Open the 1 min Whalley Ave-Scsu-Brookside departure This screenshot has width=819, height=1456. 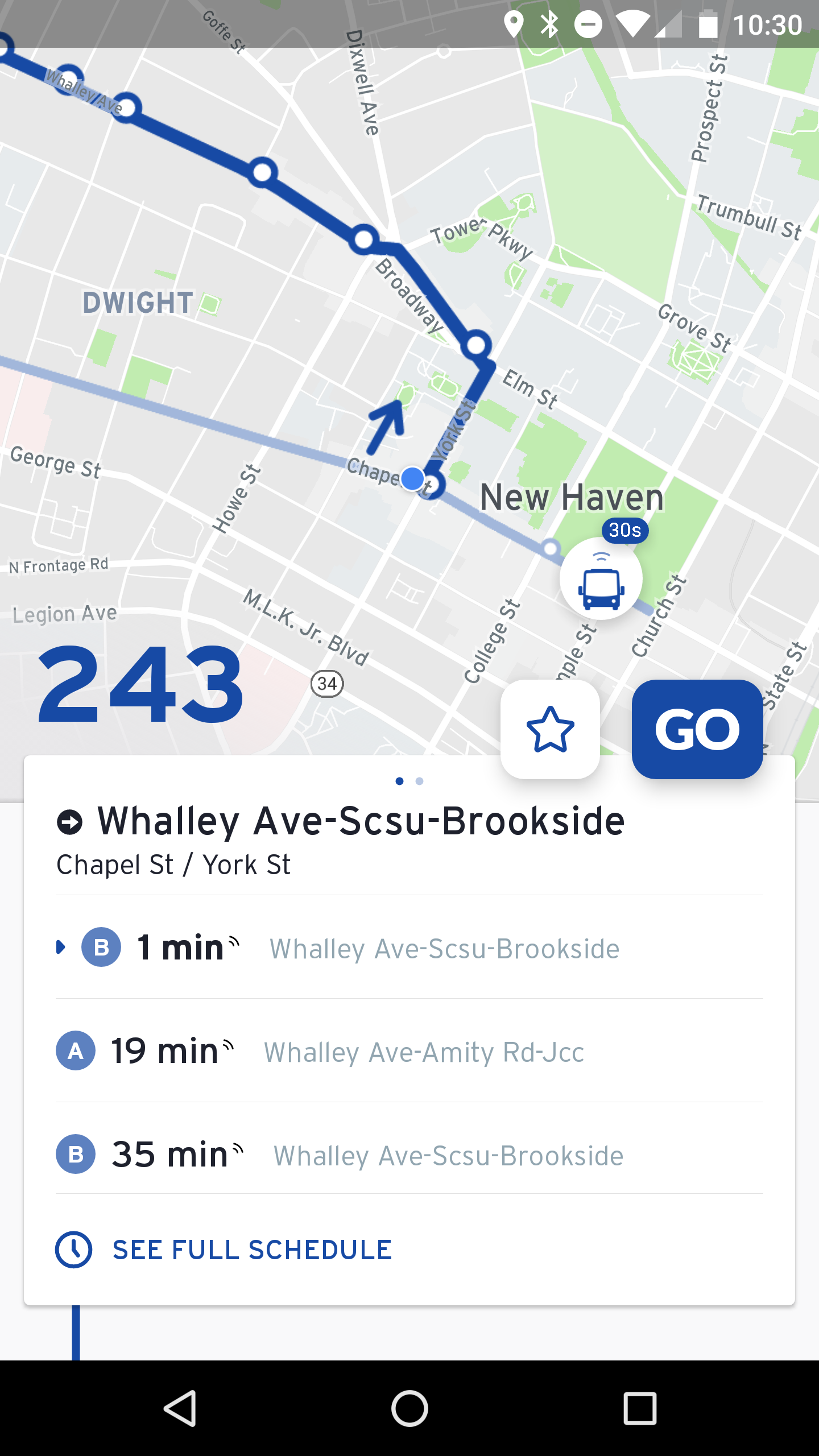click(x=408, y=948)
